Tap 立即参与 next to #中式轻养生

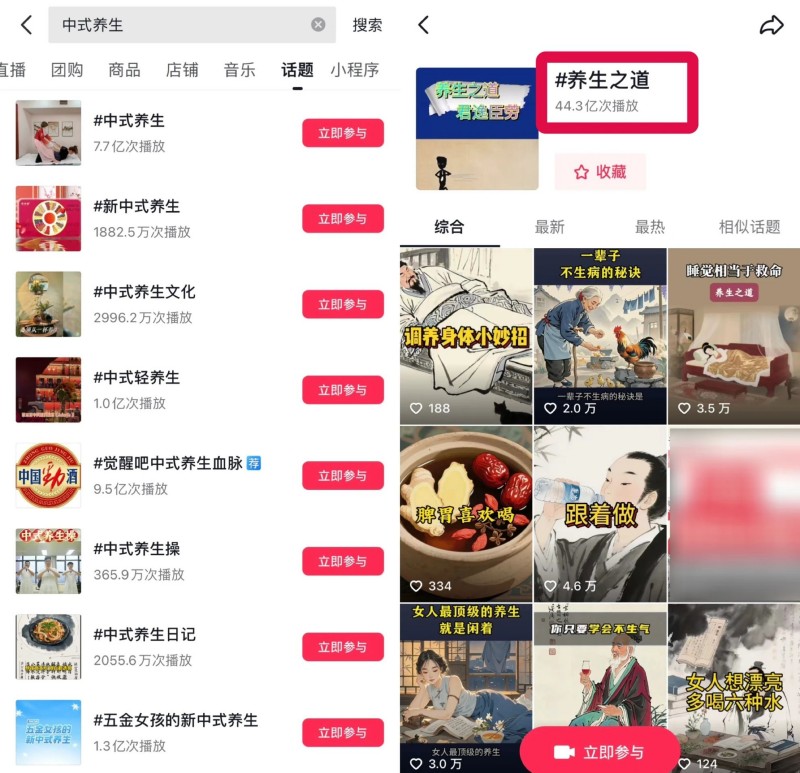(x=342, y=390)
